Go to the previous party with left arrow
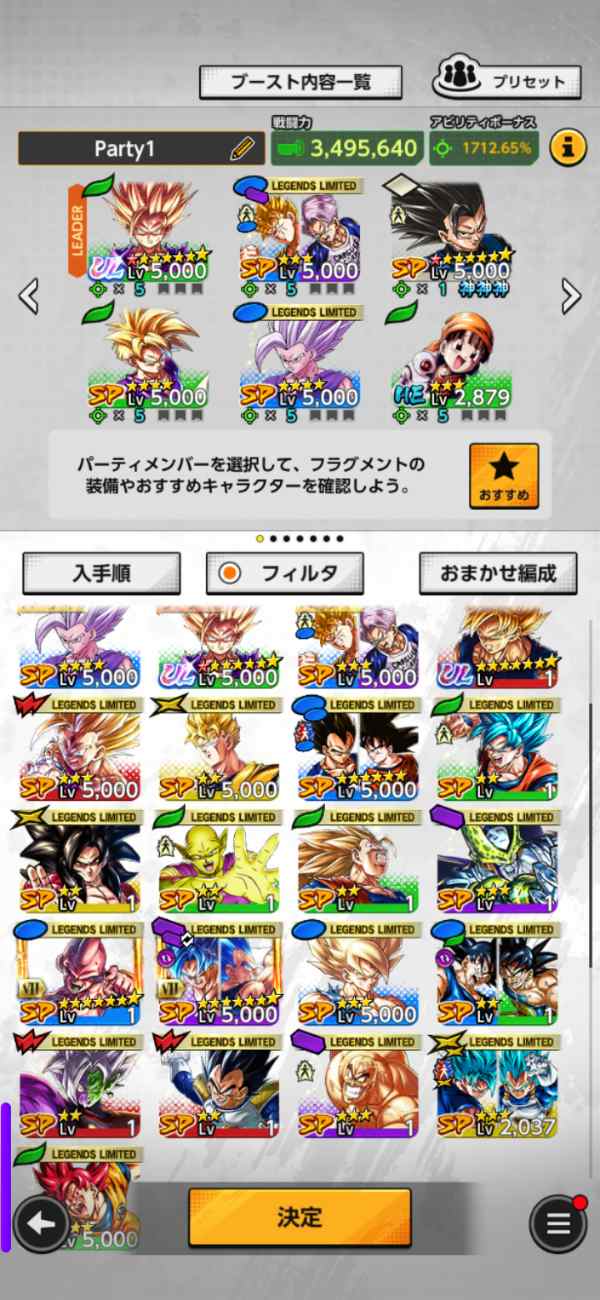The image size is (600, 1300). click(x=29, y=295)
